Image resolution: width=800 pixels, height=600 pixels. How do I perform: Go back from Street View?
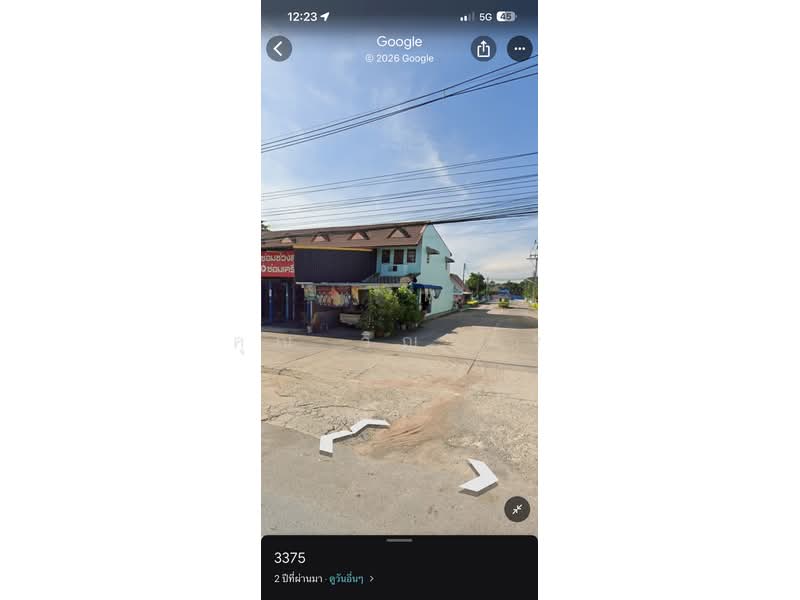(279, 48)
